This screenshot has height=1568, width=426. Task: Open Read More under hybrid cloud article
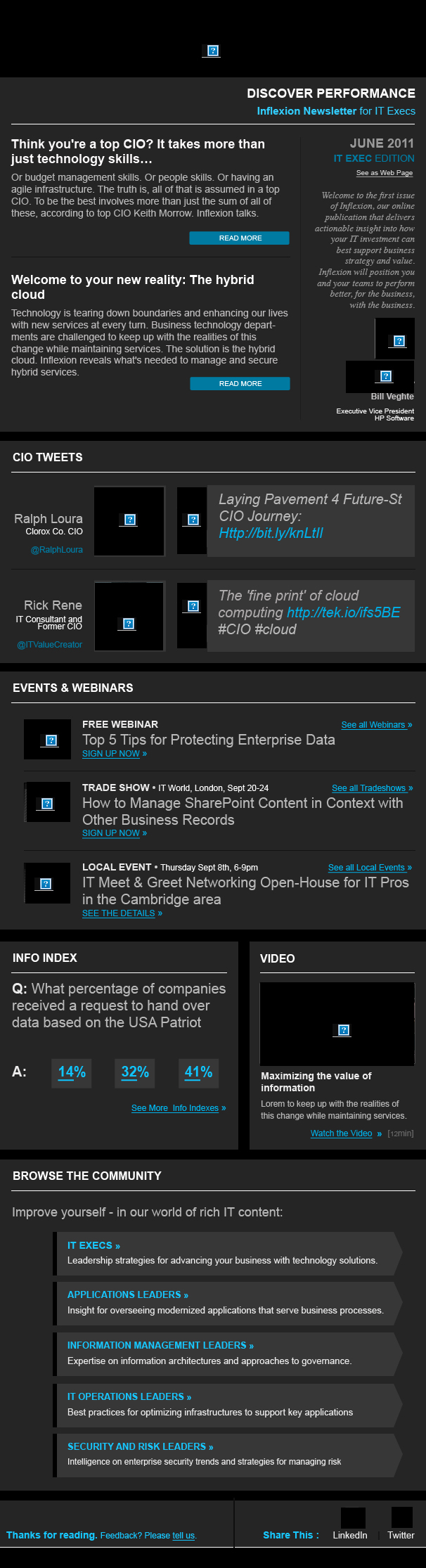(240, 384)
